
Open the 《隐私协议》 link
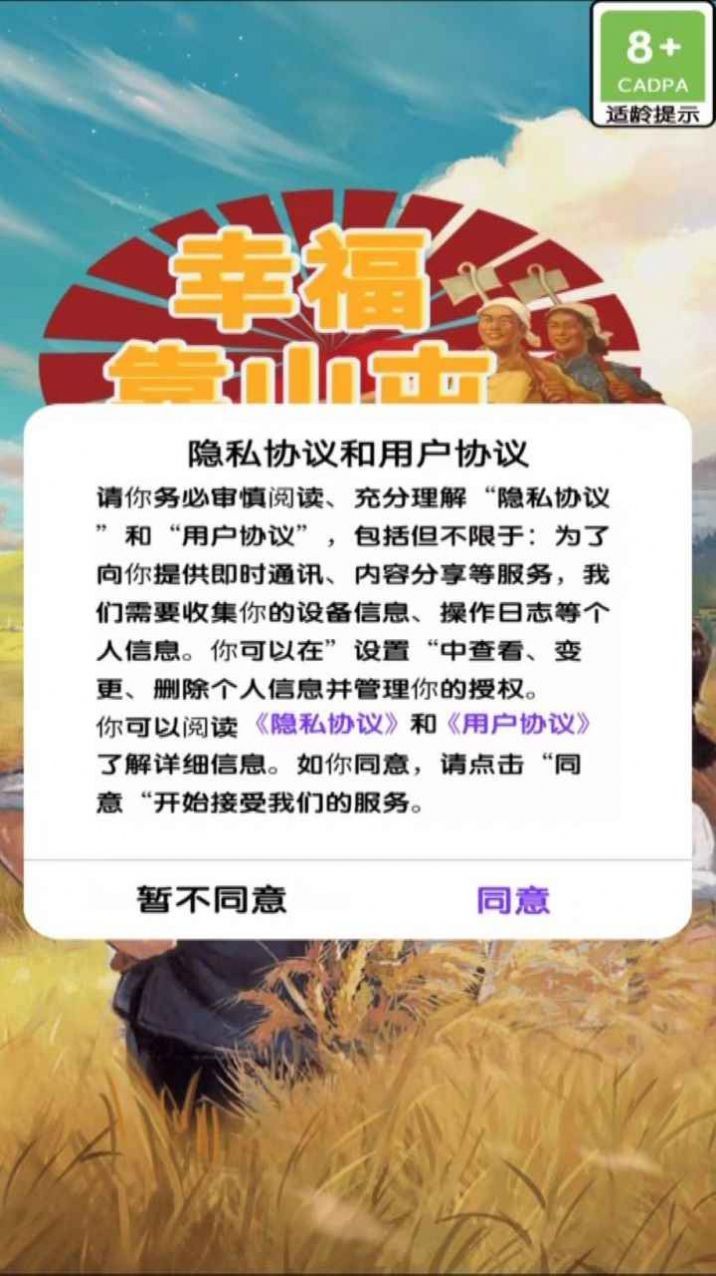(x=327, y=723)
